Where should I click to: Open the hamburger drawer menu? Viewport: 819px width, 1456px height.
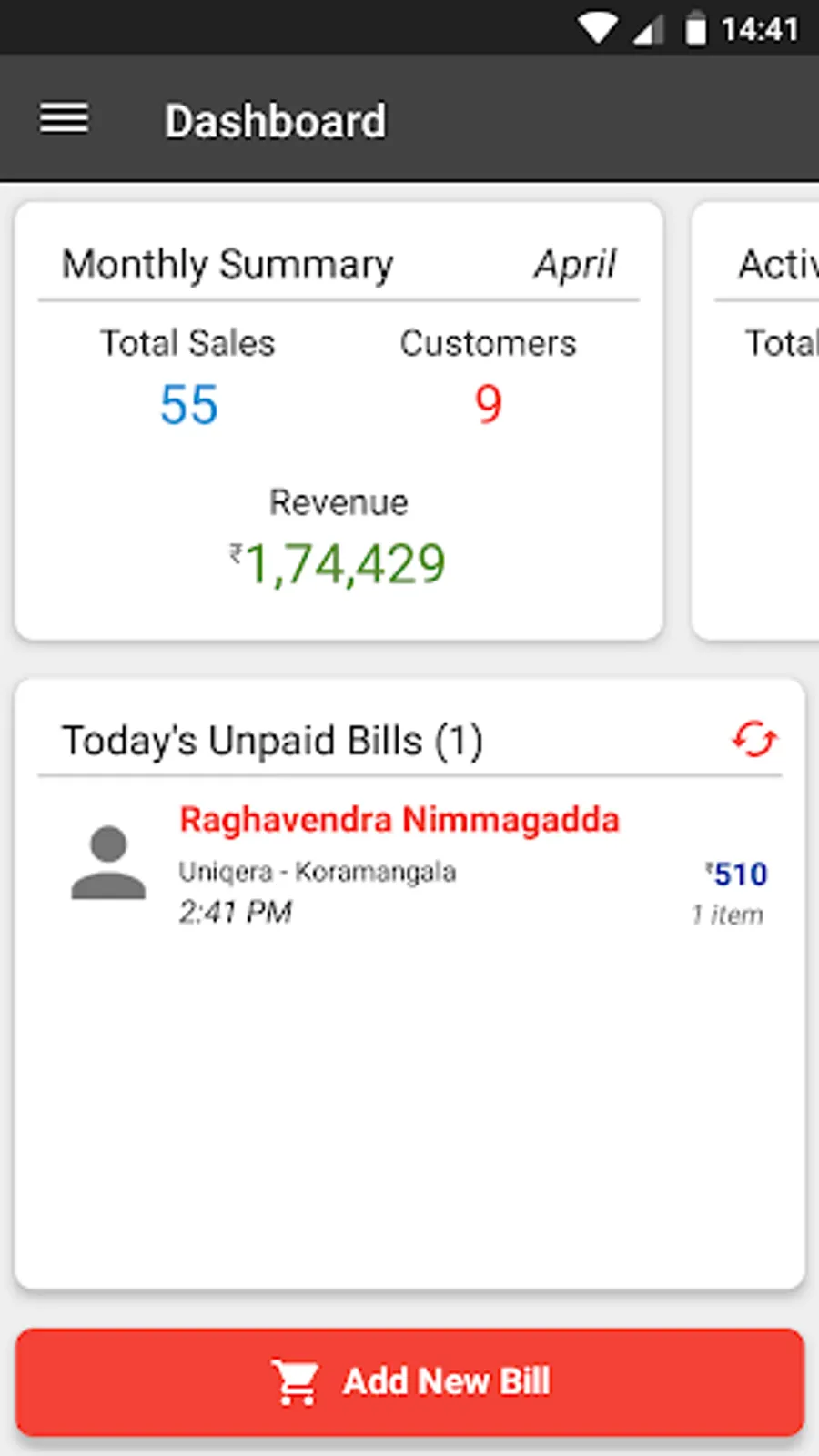click(64, 118)
